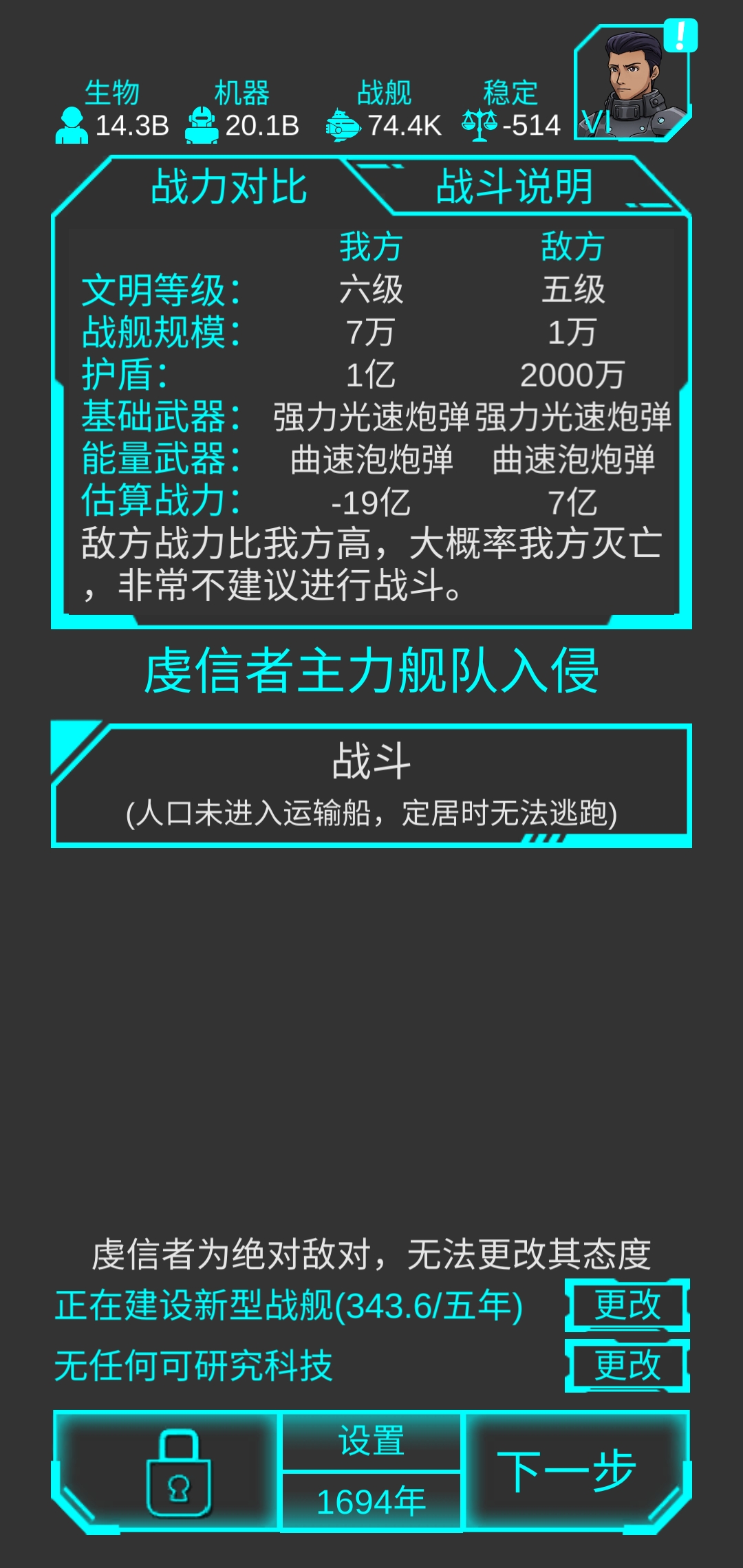
Task: Tap 更改 next to warship construction
Action: click(627, 1305)
